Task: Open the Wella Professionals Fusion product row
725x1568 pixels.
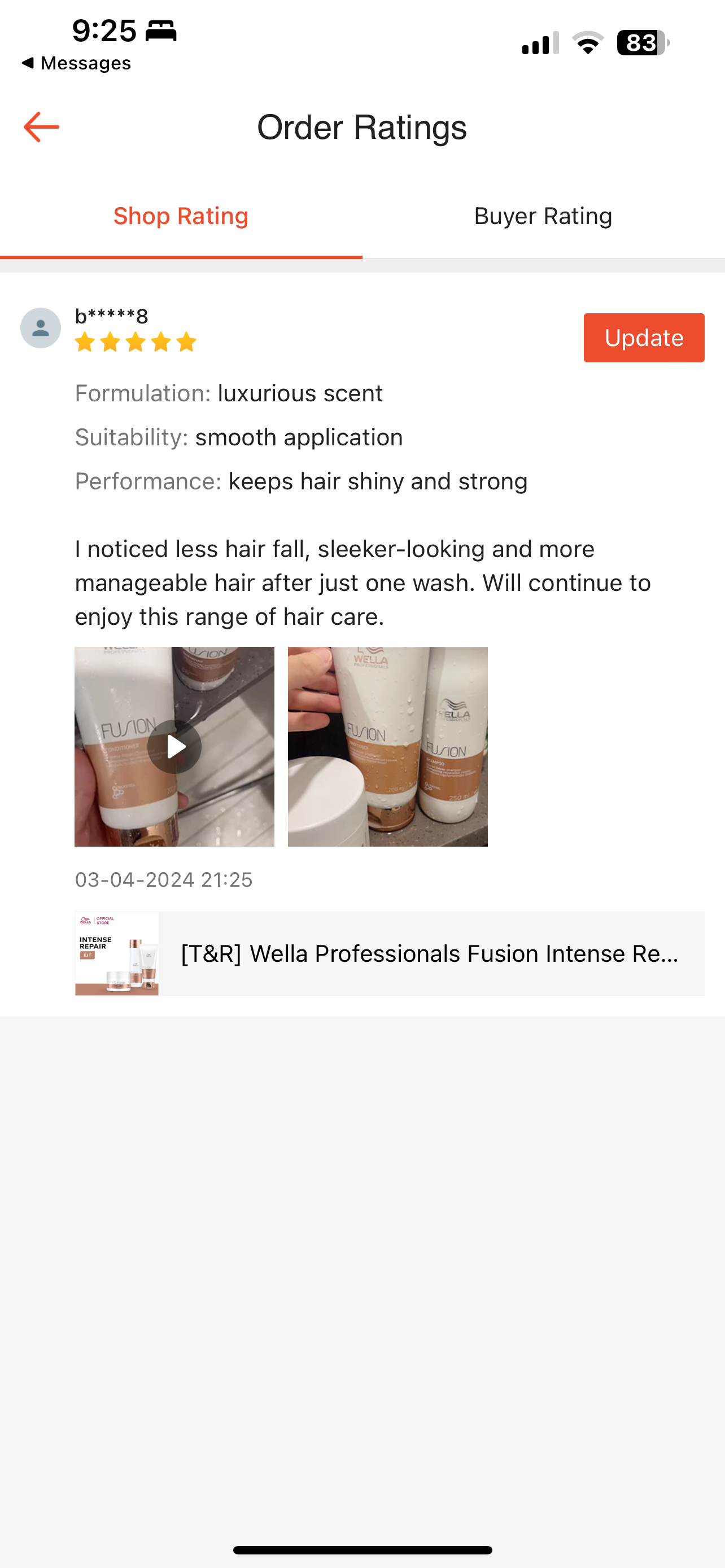Action: click(389, 953)
